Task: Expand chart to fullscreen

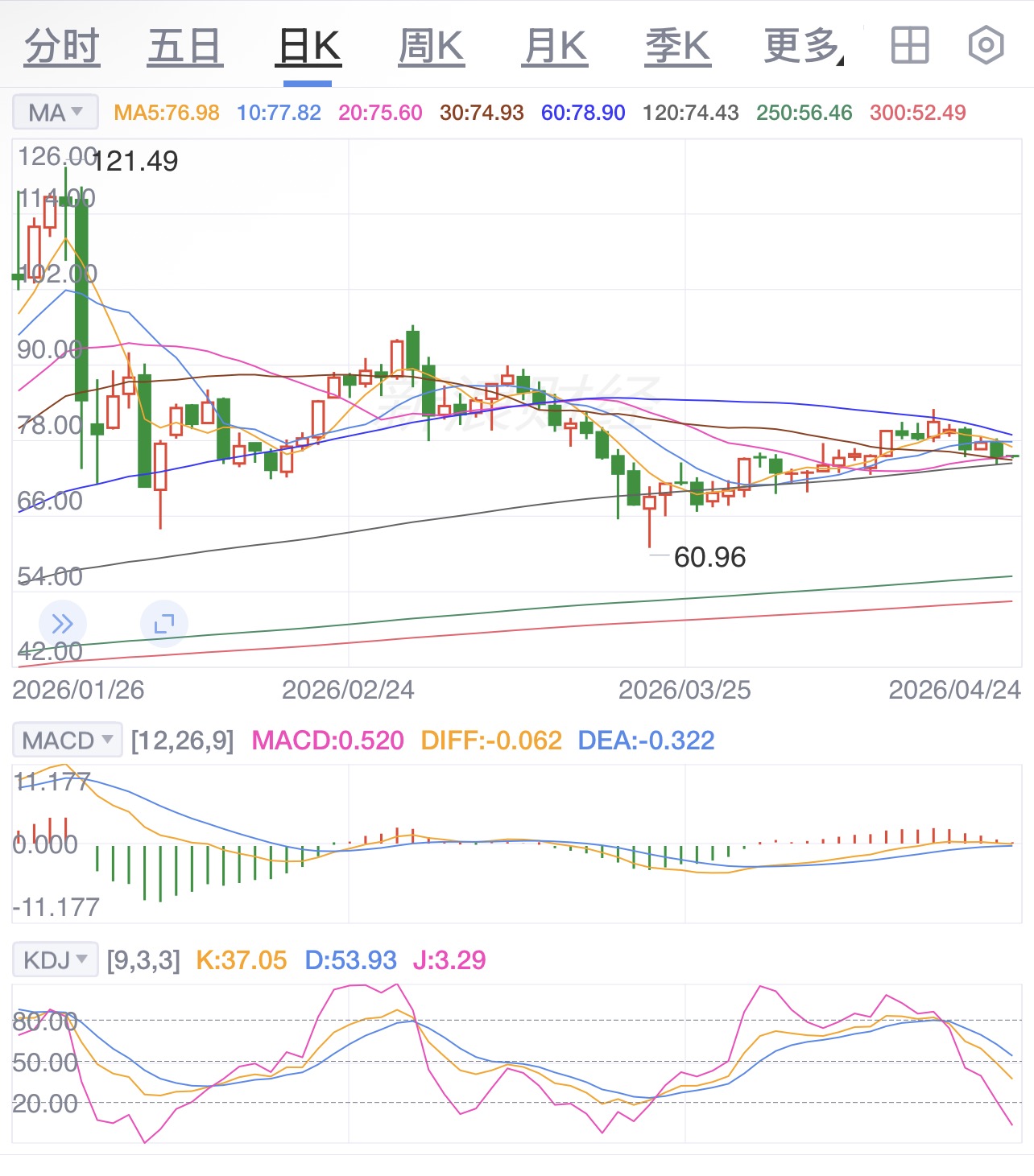Action: [x=164, y=623]
